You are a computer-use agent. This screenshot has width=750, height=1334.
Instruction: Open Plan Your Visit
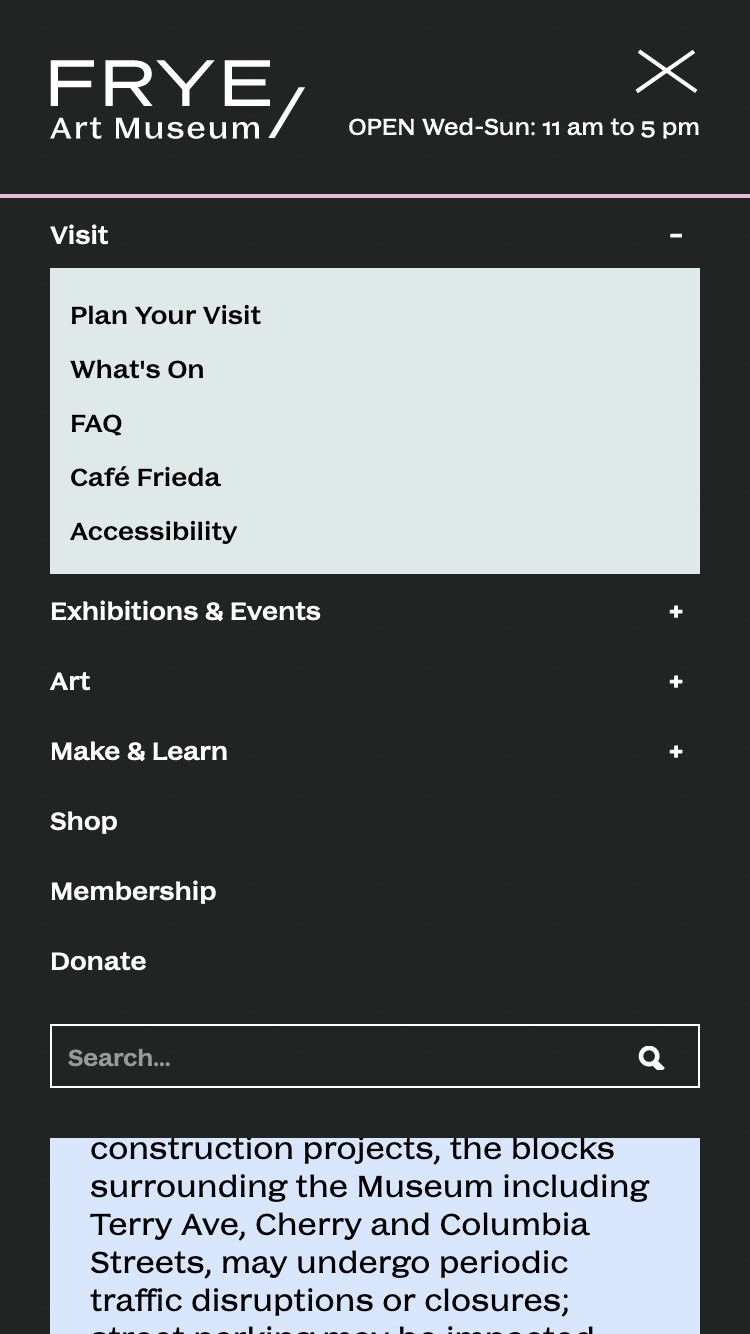coord(165,315)
